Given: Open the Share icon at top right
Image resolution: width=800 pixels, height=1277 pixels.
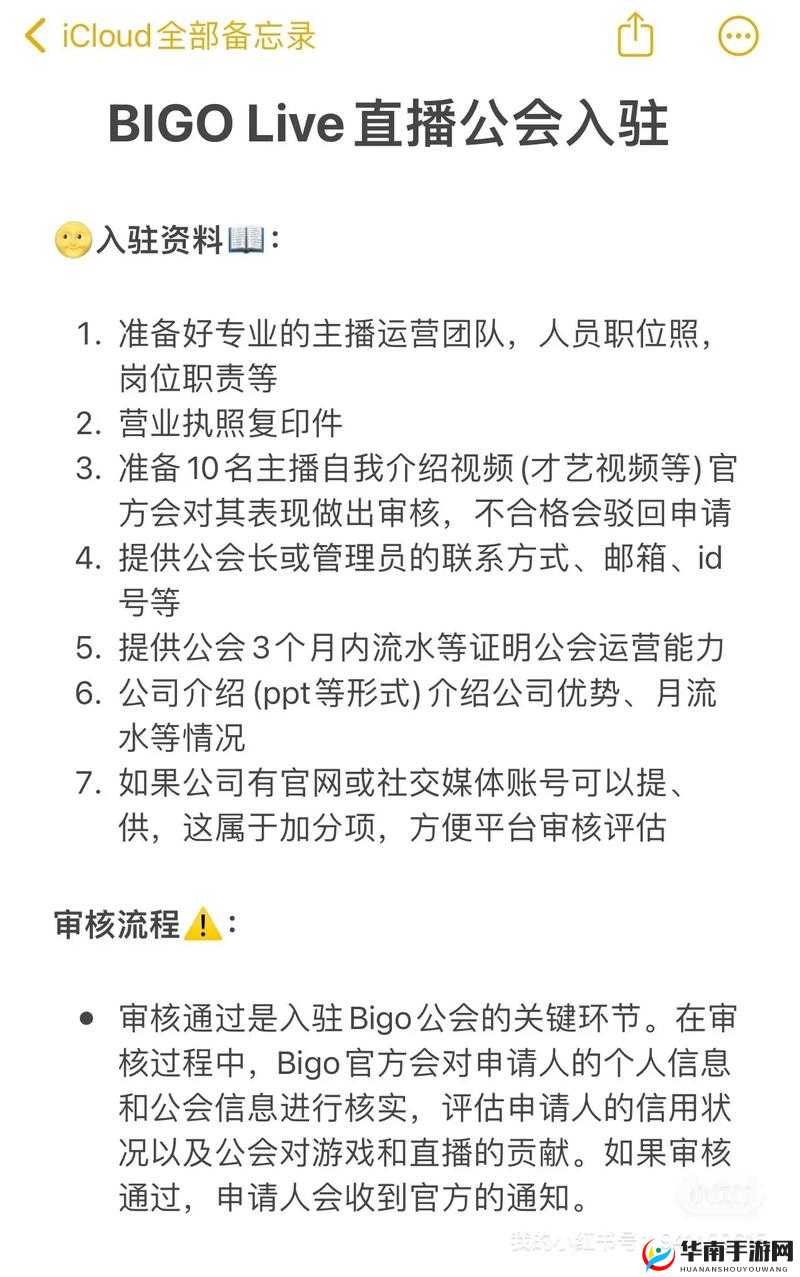Looking at the screenshot, I should pyautogui.click(x=636, y=34).
